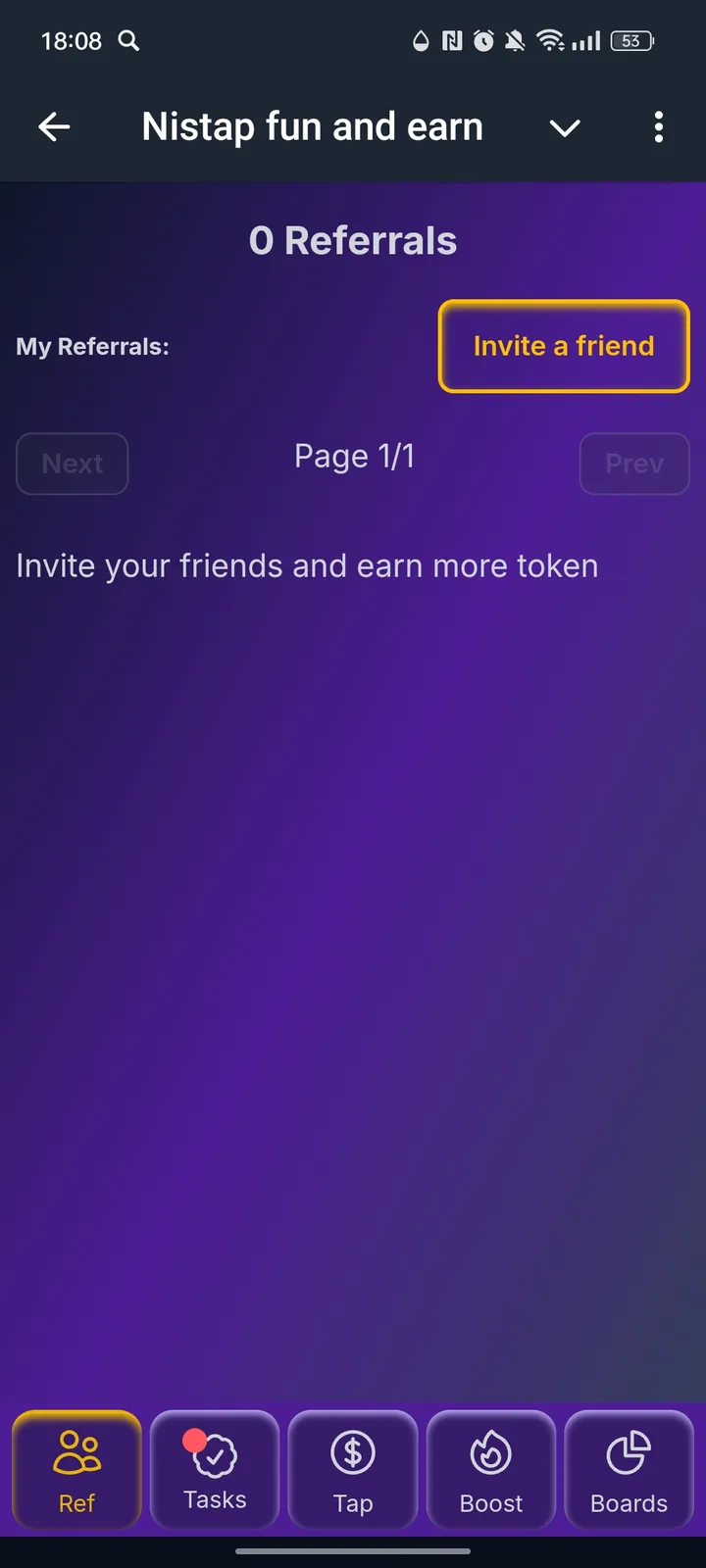Expand the chevron next to the title
Viewport: 706px width, 1568px height.
(565, 127)
